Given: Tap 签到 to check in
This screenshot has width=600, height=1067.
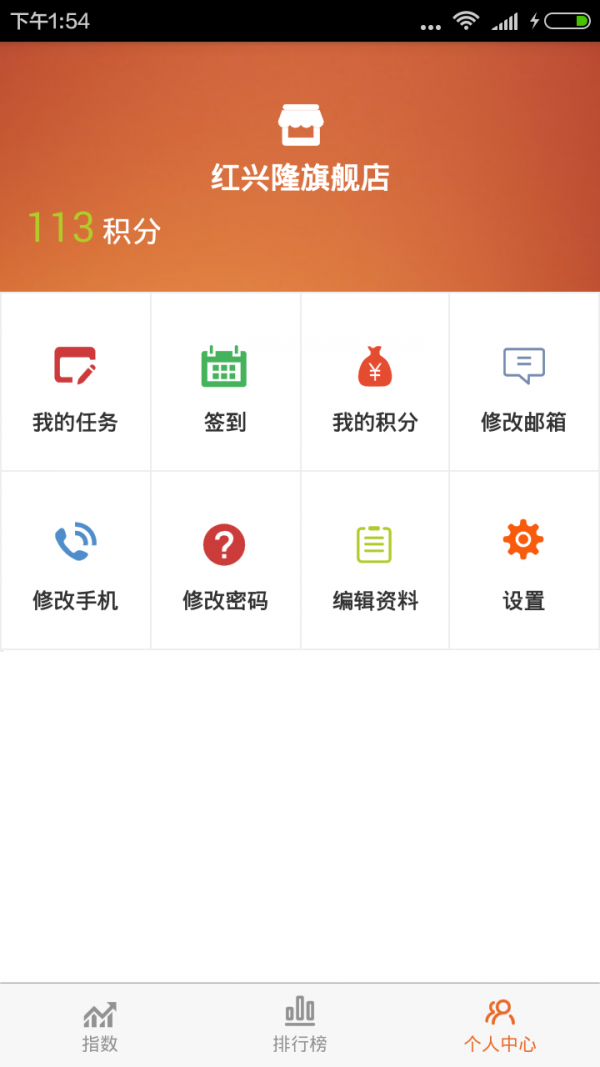Looking at the screenshot, I should pyautogui.click(x=225, y=382).
